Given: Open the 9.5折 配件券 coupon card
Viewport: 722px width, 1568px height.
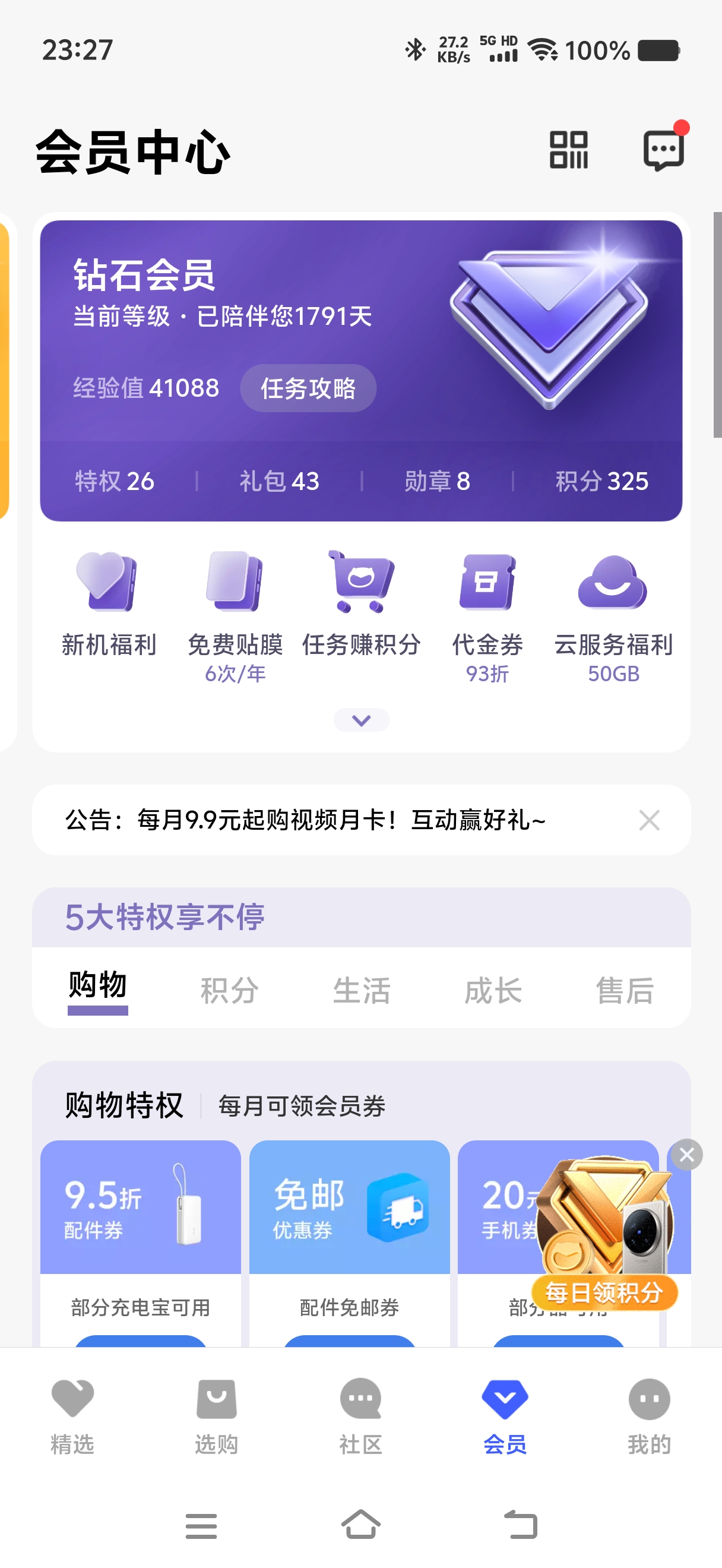Looking at the screenshot, I should tap(141, 1207).
